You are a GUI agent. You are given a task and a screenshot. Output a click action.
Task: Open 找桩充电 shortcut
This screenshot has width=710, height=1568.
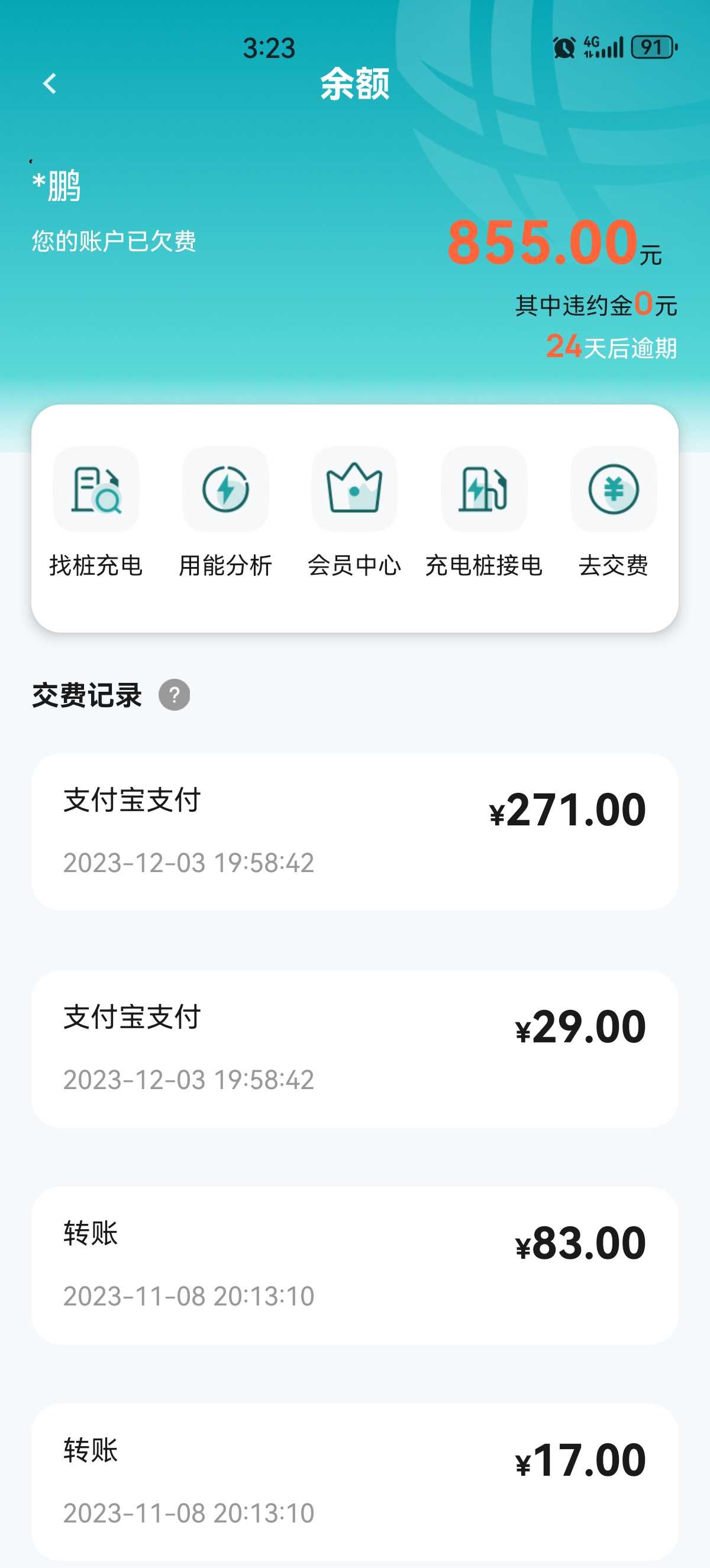96,513
